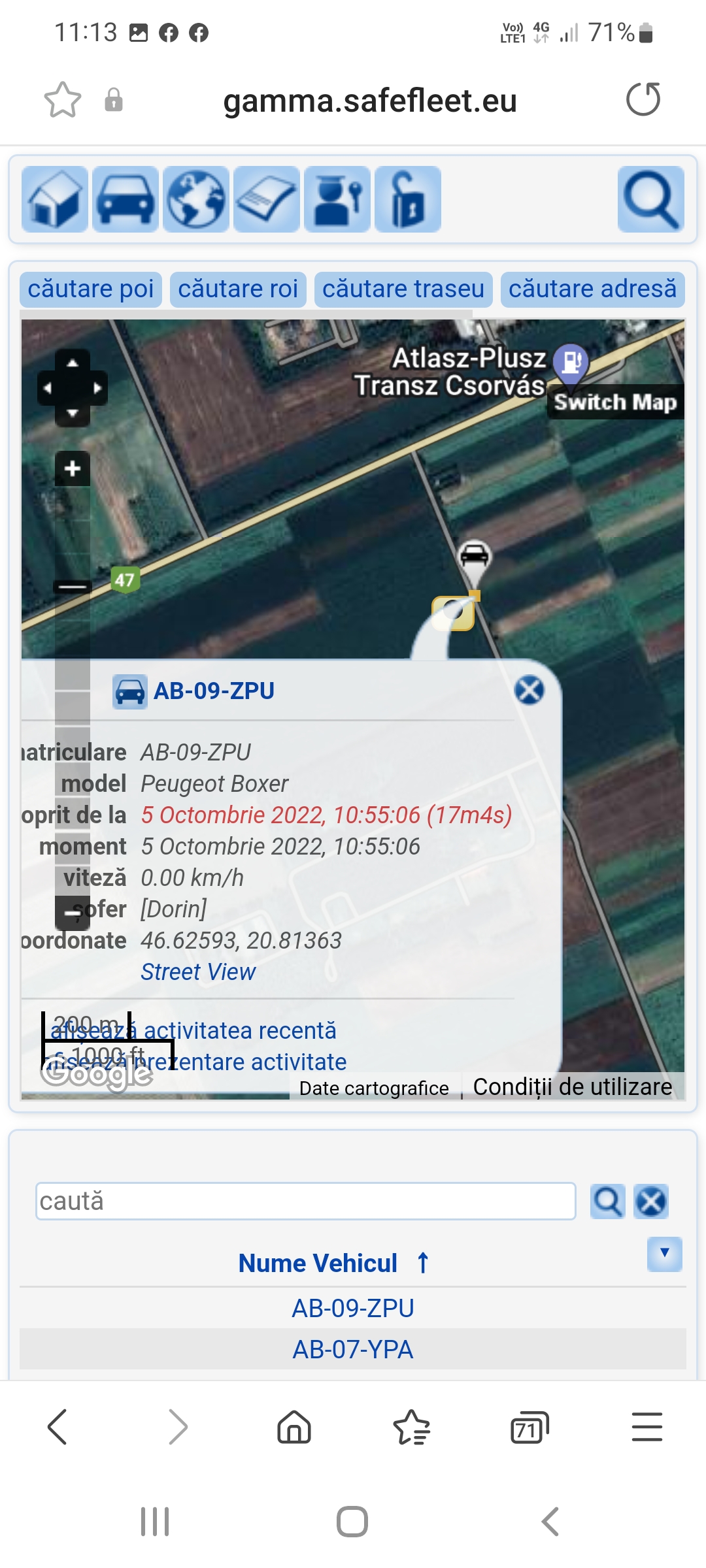Switch to the căutare poi tab
Screen dimensions: 706x1568
(x=91, y=289)
